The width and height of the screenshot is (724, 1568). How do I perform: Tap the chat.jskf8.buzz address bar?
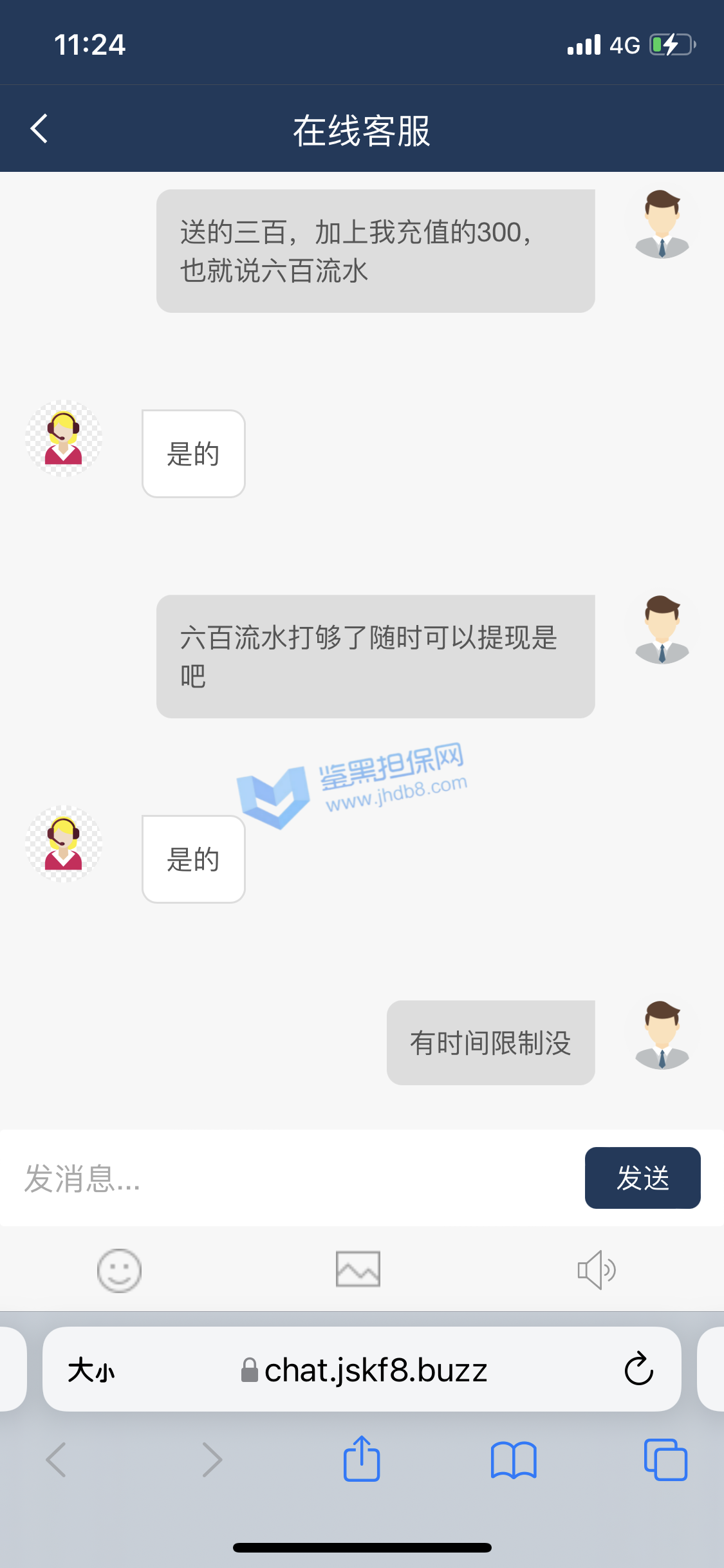pos(364,1370)
